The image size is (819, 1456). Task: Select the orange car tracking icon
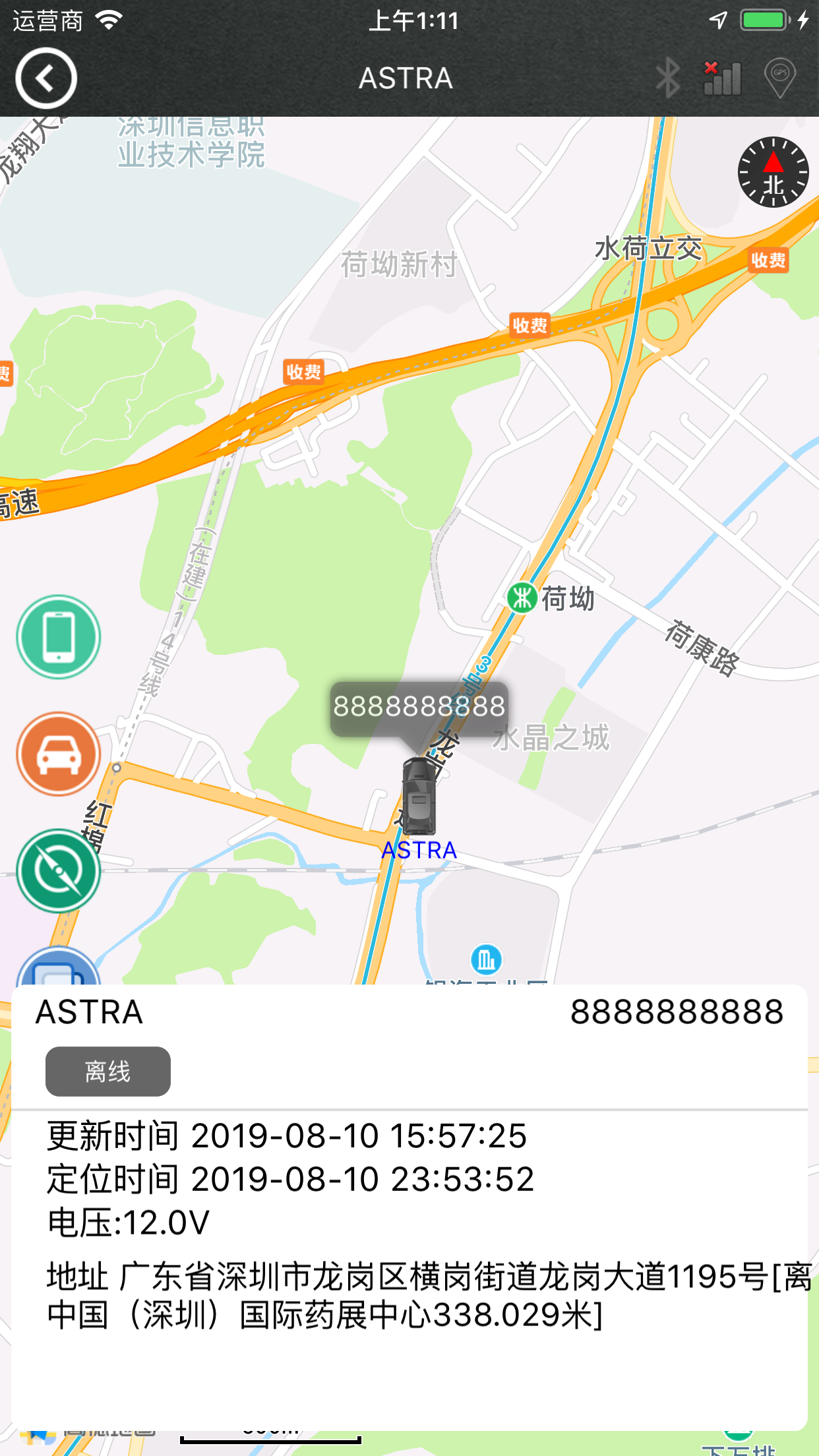[58, 754]
